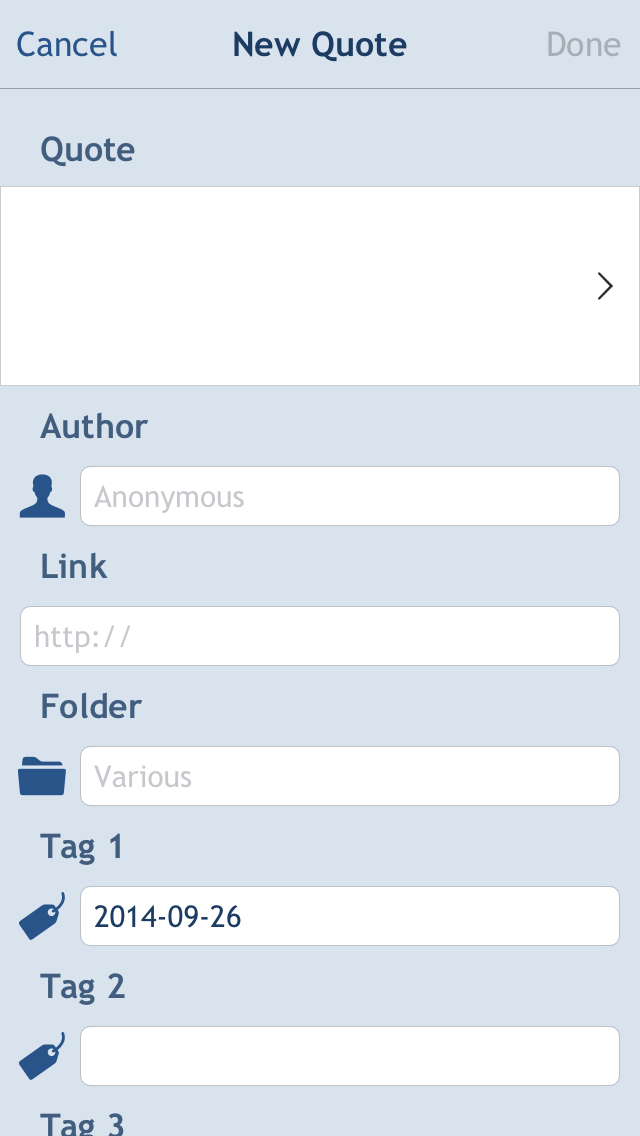Open the Quote text area

[x=320, y=286]
